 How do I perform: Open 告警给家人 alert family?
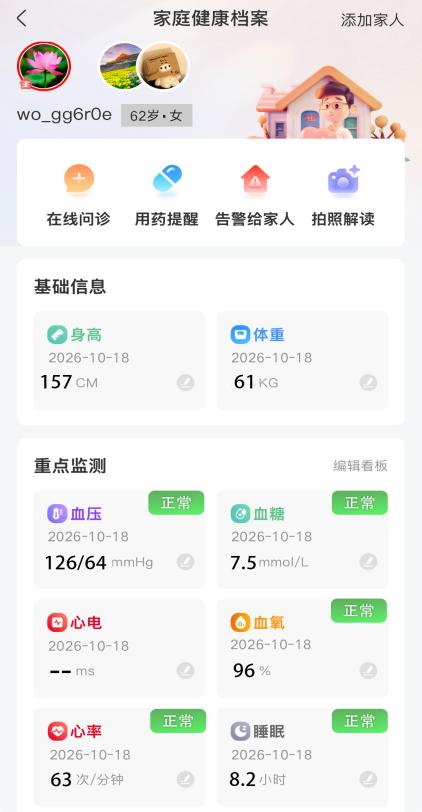[x=255, y=196]
